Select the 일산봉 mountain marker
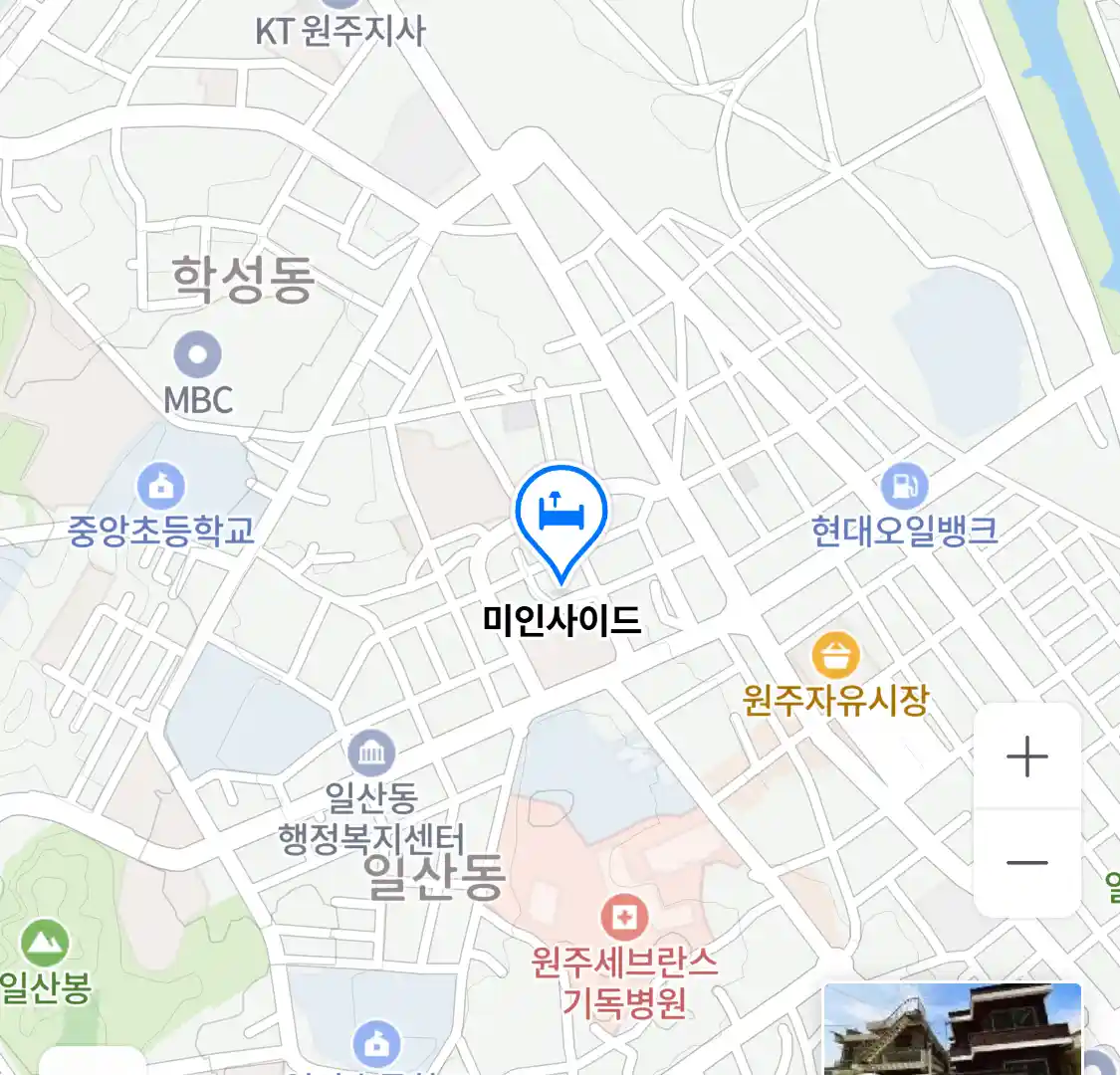The image size is (1120, 1075). [x=44, y=943]
